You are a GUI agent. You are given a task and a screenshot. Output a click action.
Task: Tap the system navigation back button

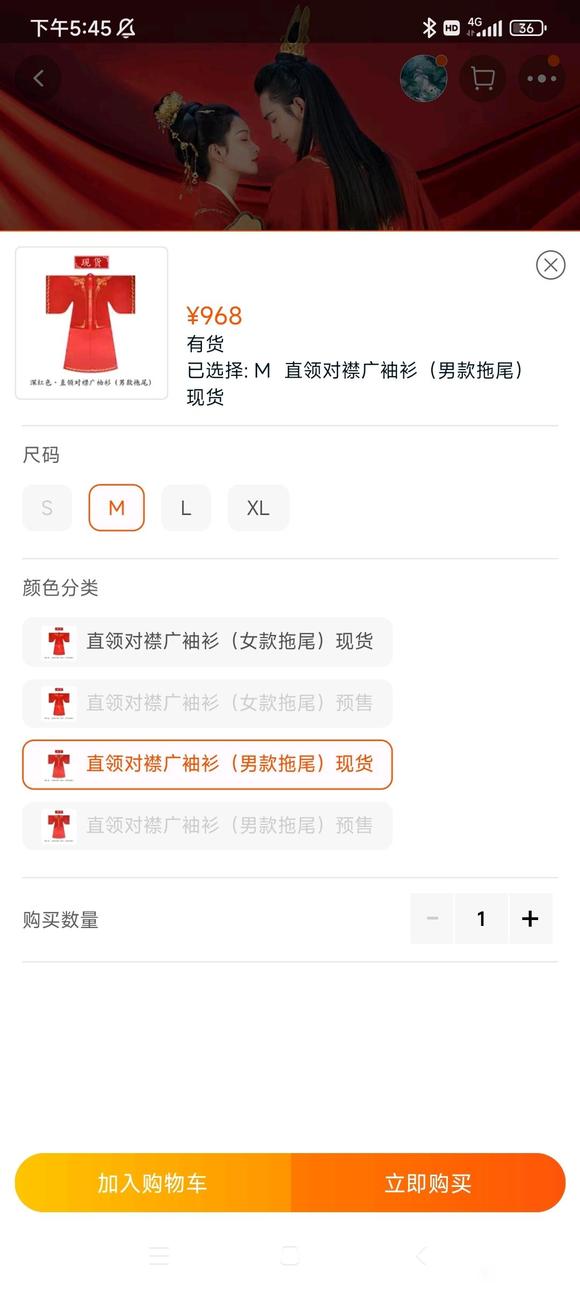point(421,1256)
